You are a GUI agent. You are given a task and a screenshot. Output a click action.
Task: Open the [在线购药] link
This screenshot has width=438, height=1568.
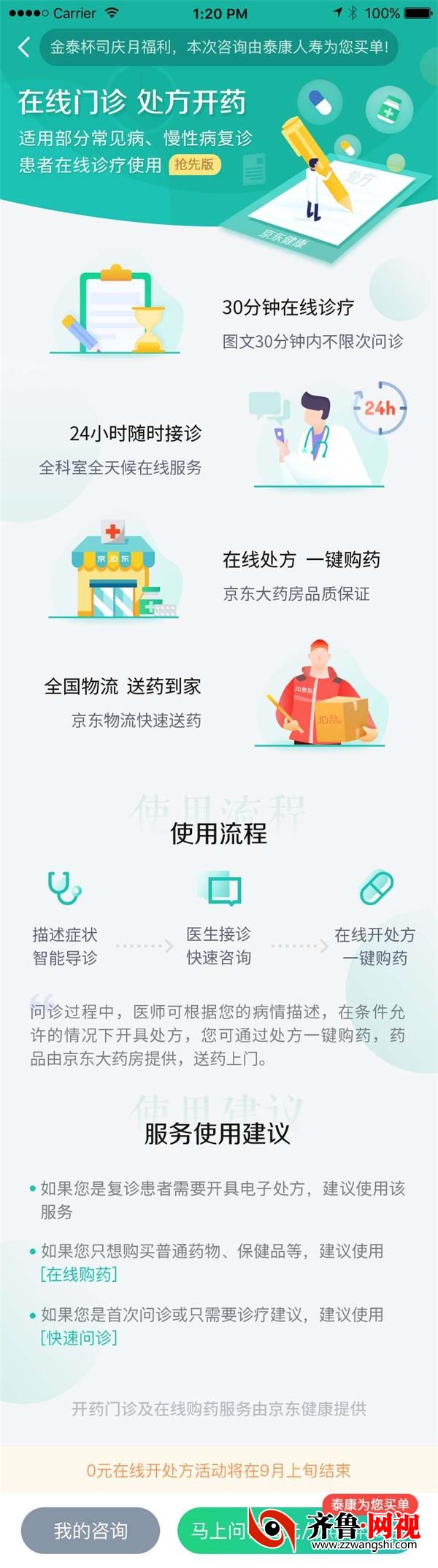tap(79, 1275)
